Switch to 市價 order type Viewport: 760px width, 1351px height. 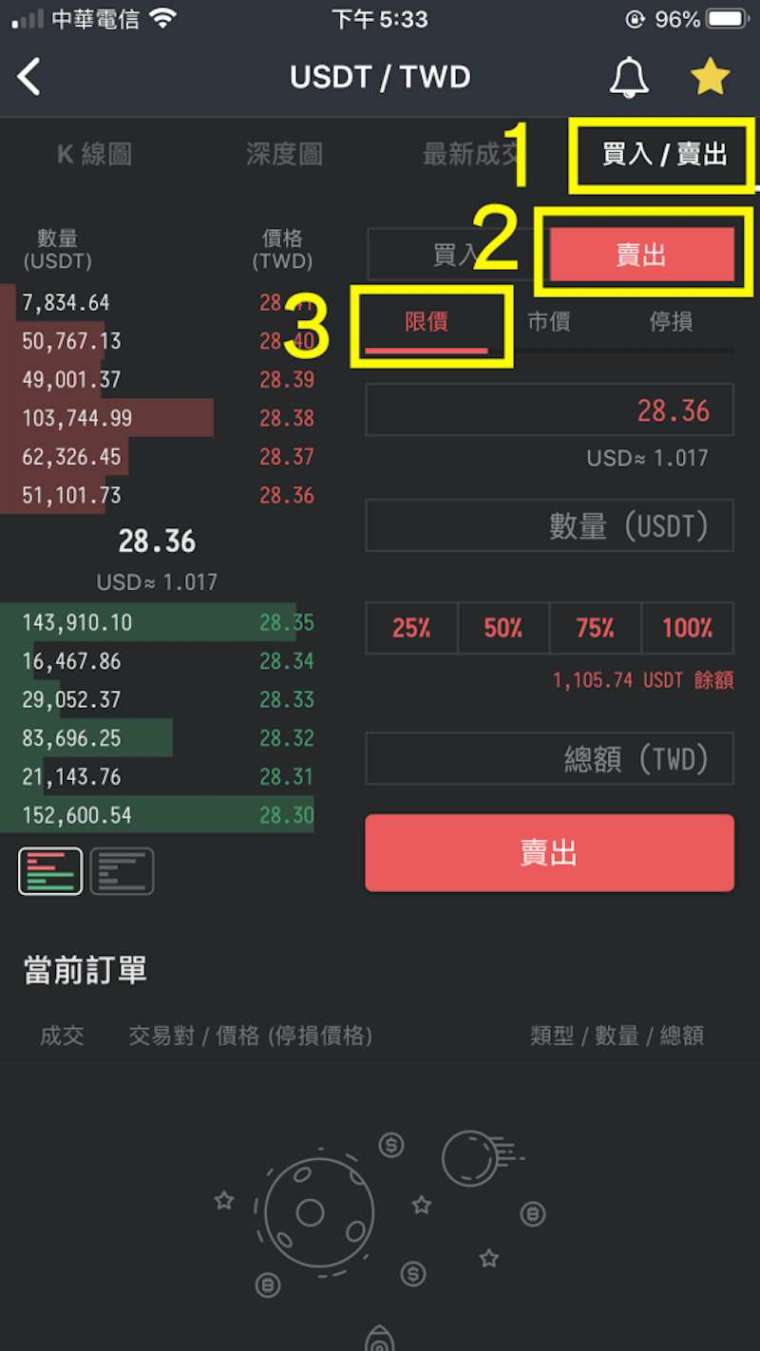point(549,323)
